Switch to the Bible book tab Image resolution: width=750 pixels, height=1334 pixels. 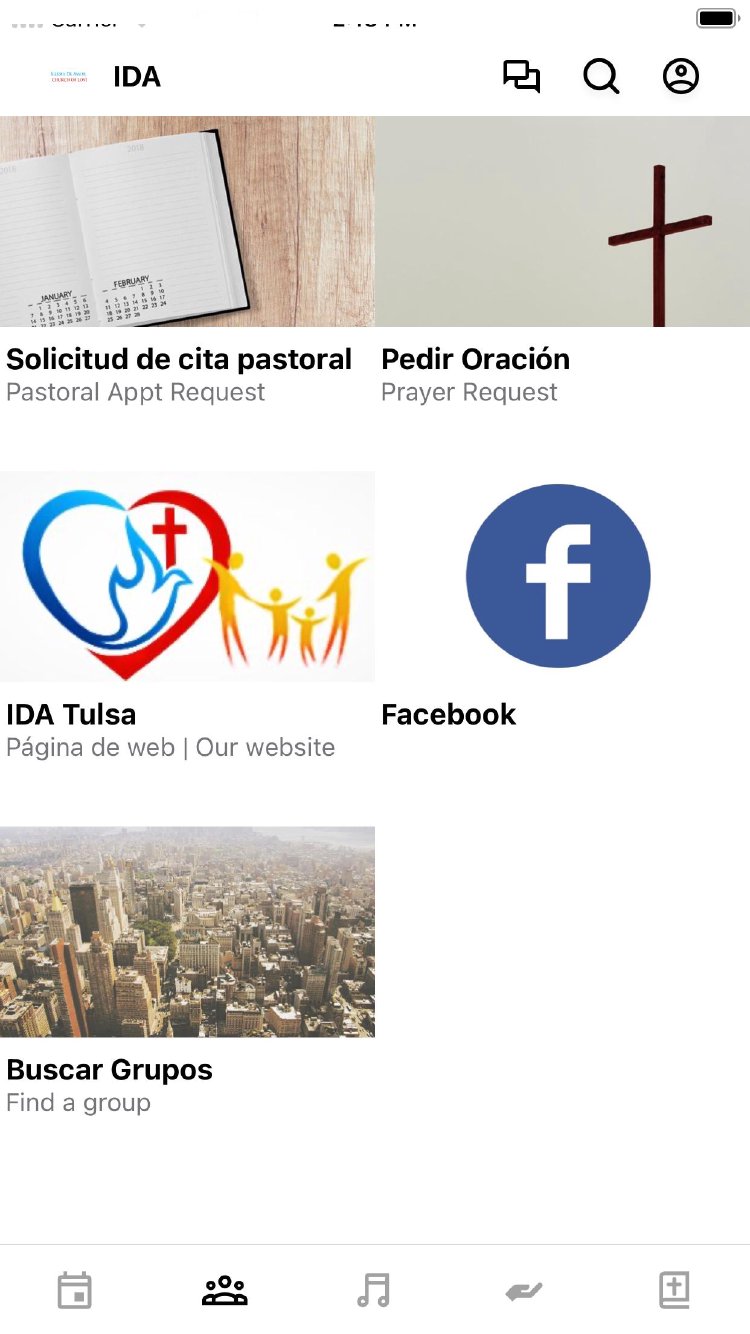click(x=675, y=1290)
